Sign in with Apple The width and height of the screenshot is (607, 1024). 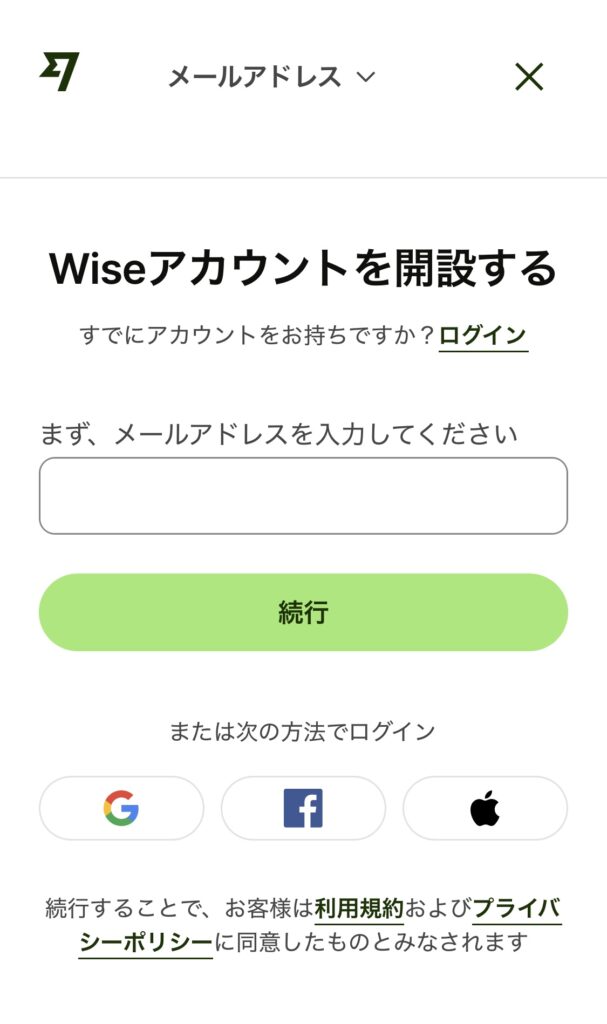(x=485, y=808)
